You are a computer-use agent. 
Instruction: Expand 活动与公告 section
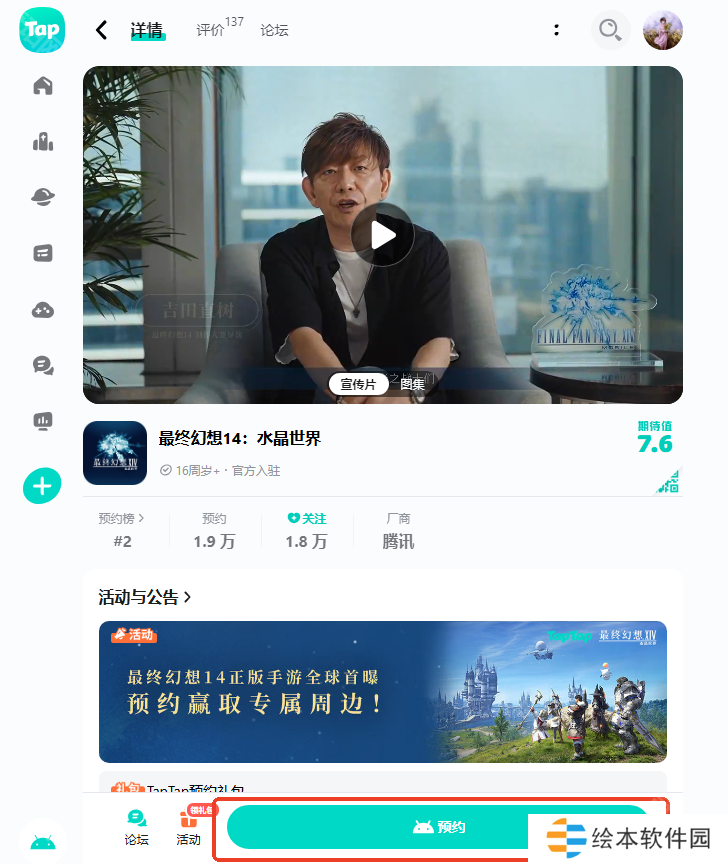point(145,597)
